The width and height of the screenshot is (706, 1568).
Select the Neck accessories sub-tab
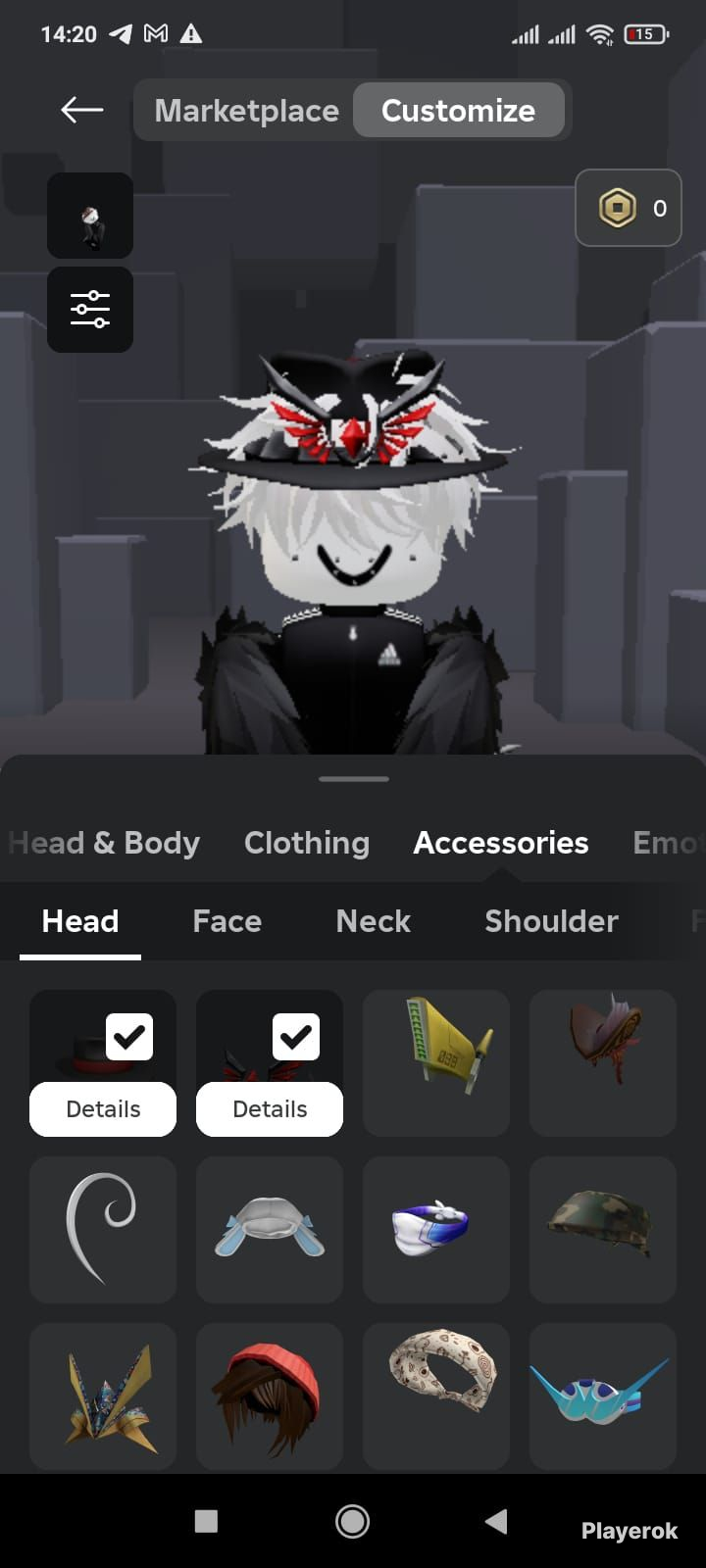(374, 921)
